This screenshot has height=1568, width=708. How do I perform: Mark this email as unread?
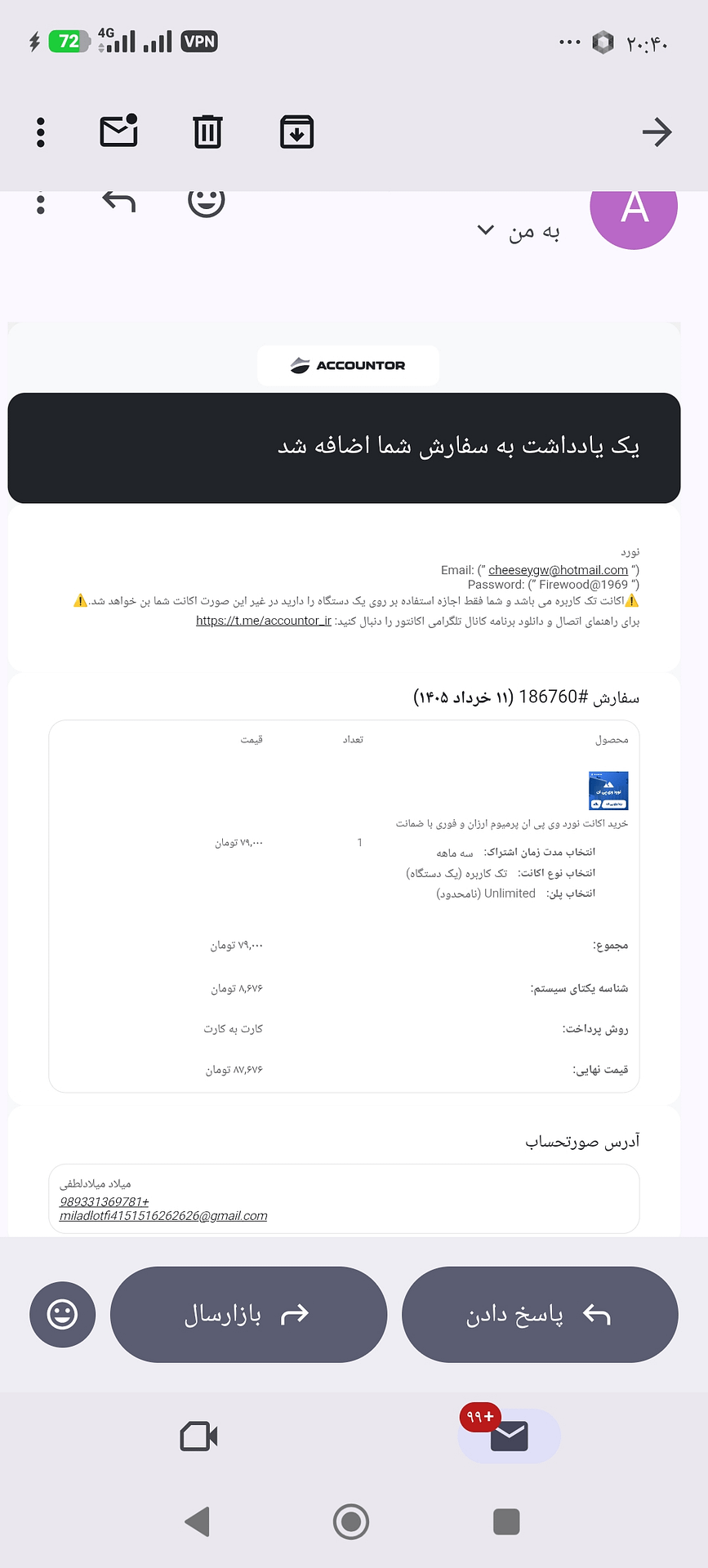pos(118,131)
